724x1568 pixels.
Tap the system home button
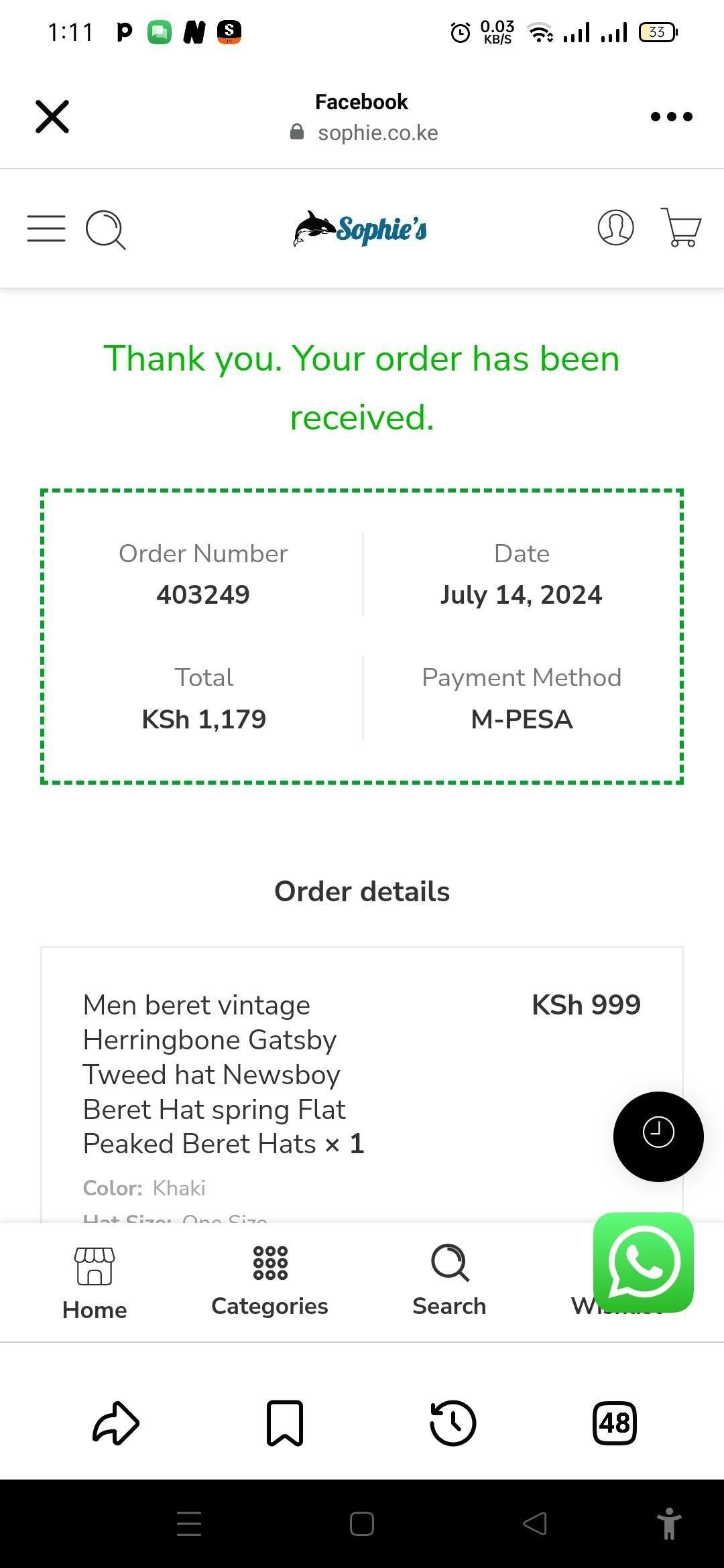pyautogui.click(x=362, y=1524)
